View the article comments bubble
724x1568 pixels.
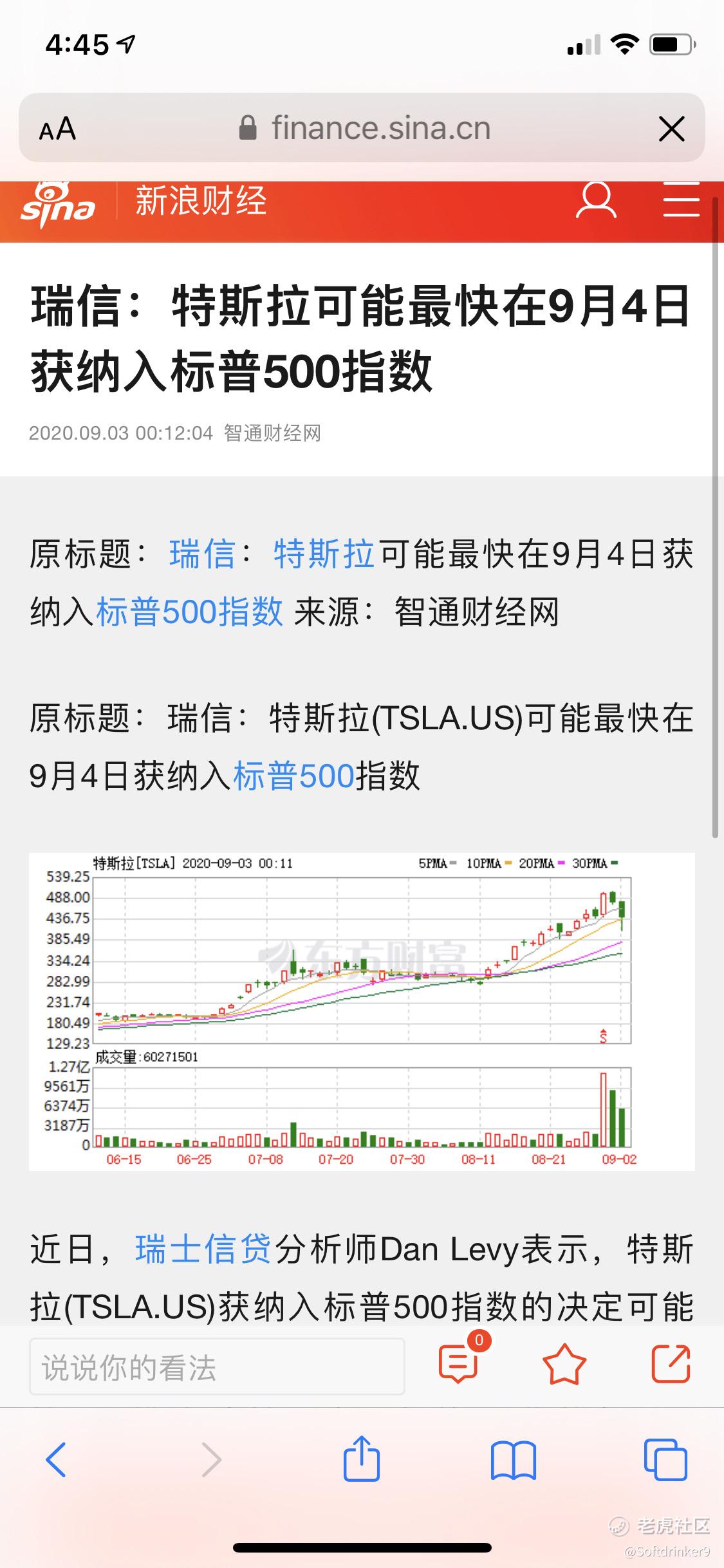pyautogui.click(x=459, y=1364)
